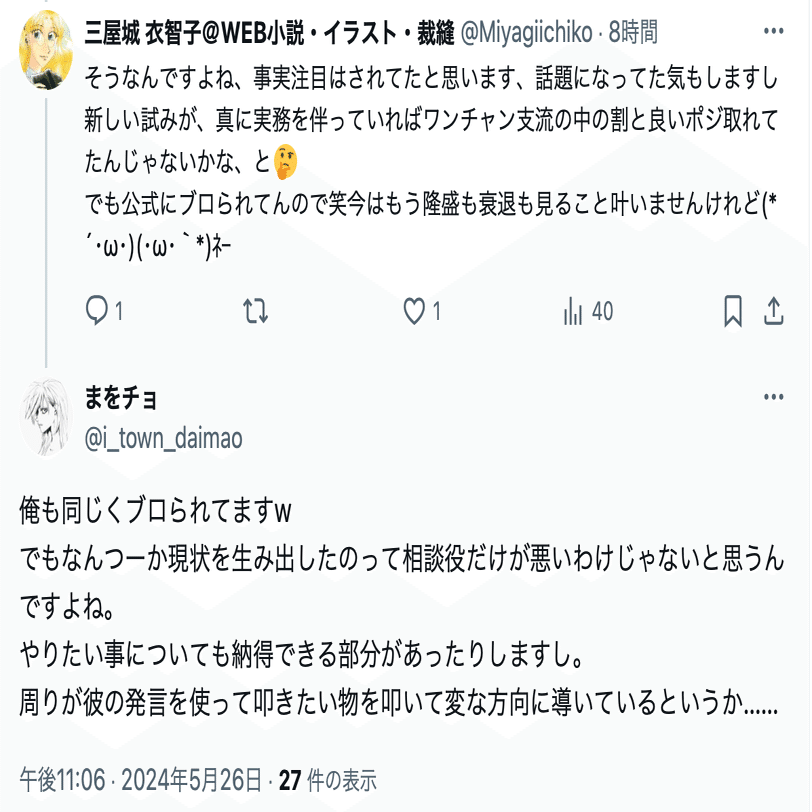The height and width of the screenshot is (812, 812).
Task: Retweet 三屋城 衣智子's tweet
Action: click(x=256, y=312)
